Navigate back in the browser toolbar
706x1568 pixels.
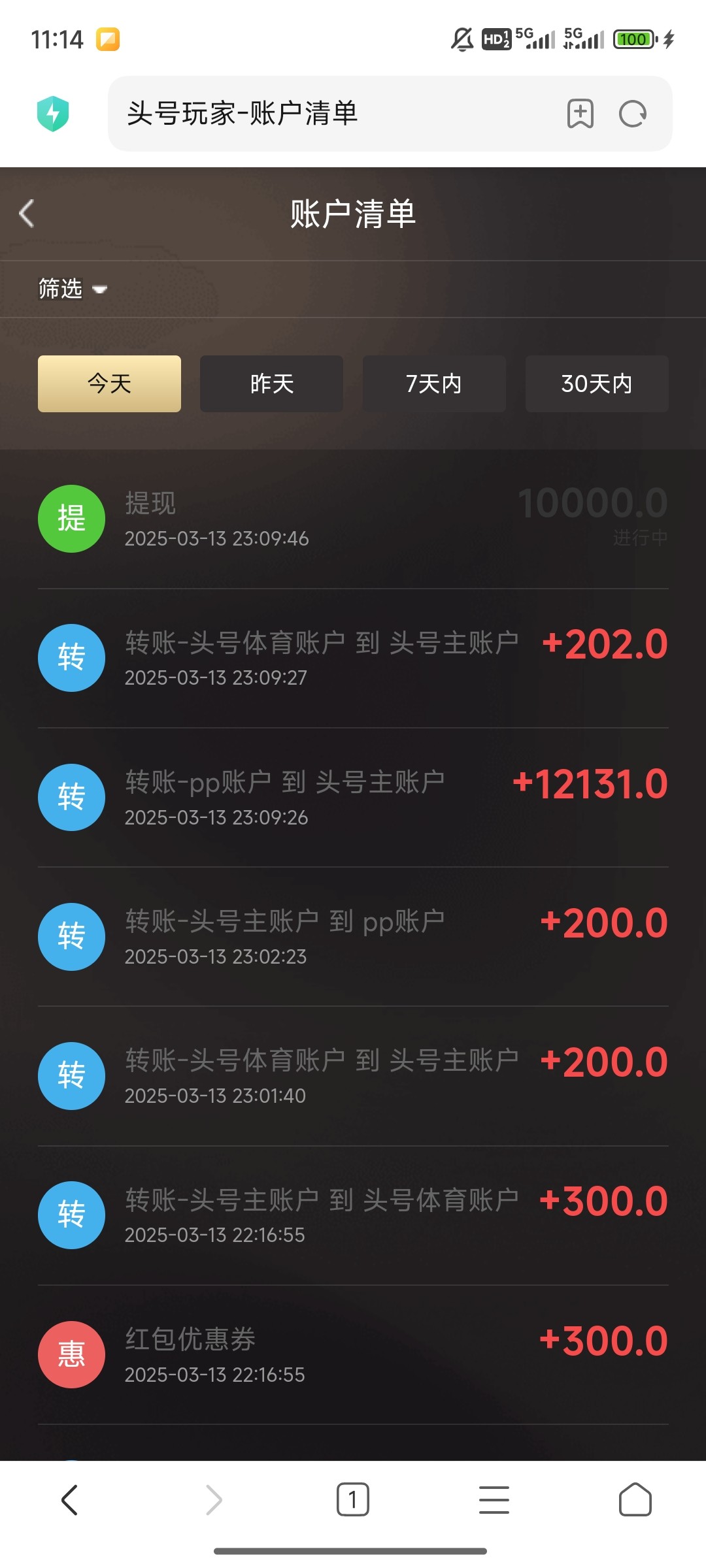70,1499
